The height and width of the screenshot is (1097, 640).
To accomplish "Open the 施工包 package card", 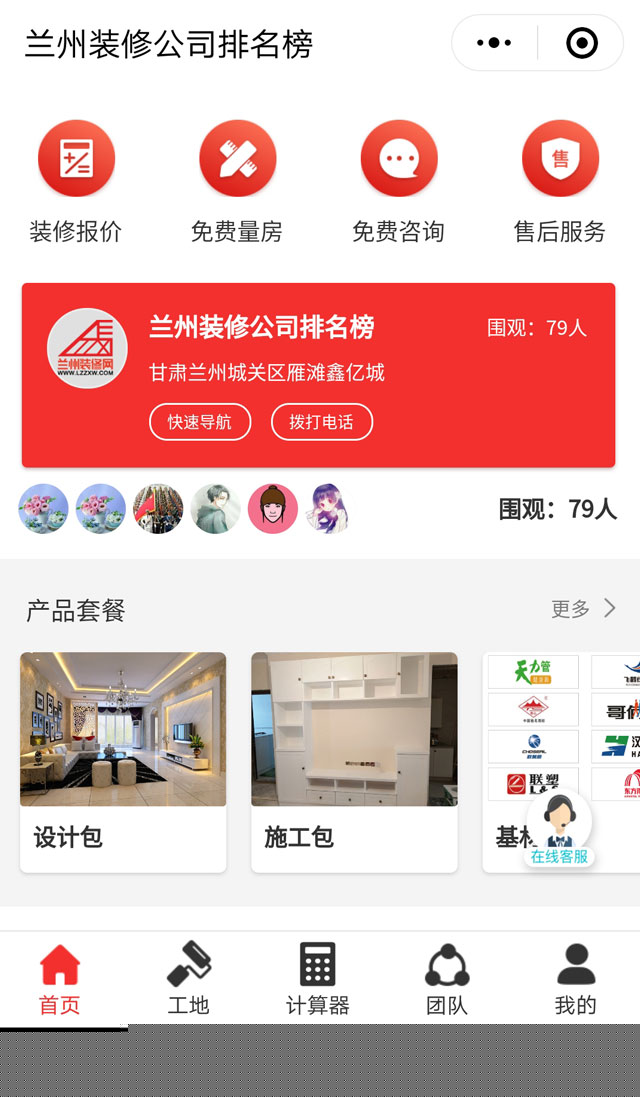I will 354,760.
